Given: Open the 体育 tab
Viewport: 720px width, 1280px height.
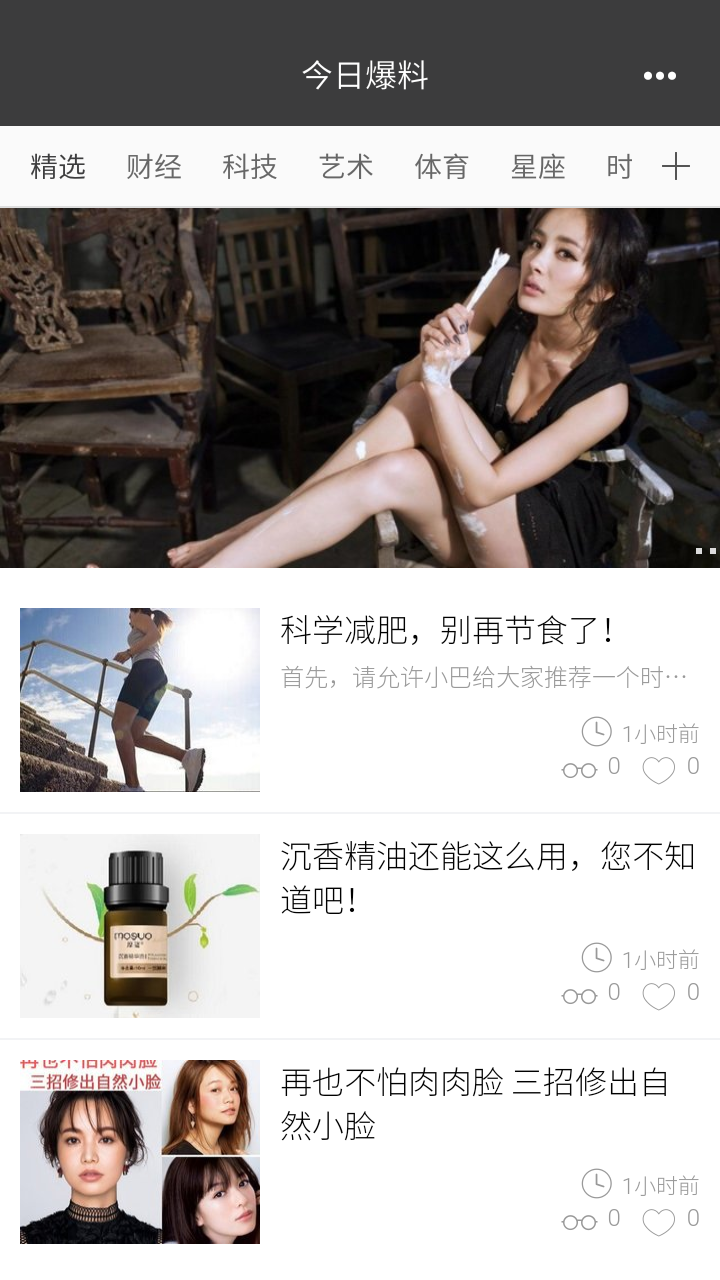Looking at the screenshot, I should [x=442, y=167].
